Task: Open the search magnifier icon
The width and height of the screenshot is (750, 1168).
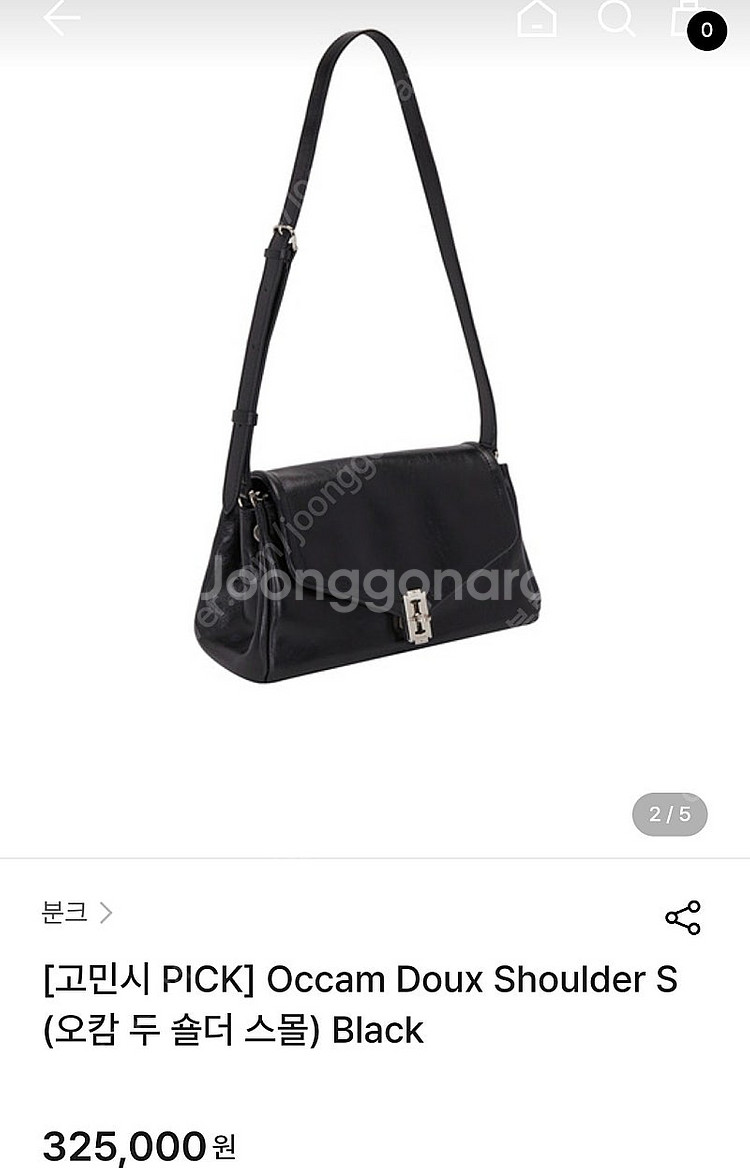Action: tap(617, 18)
